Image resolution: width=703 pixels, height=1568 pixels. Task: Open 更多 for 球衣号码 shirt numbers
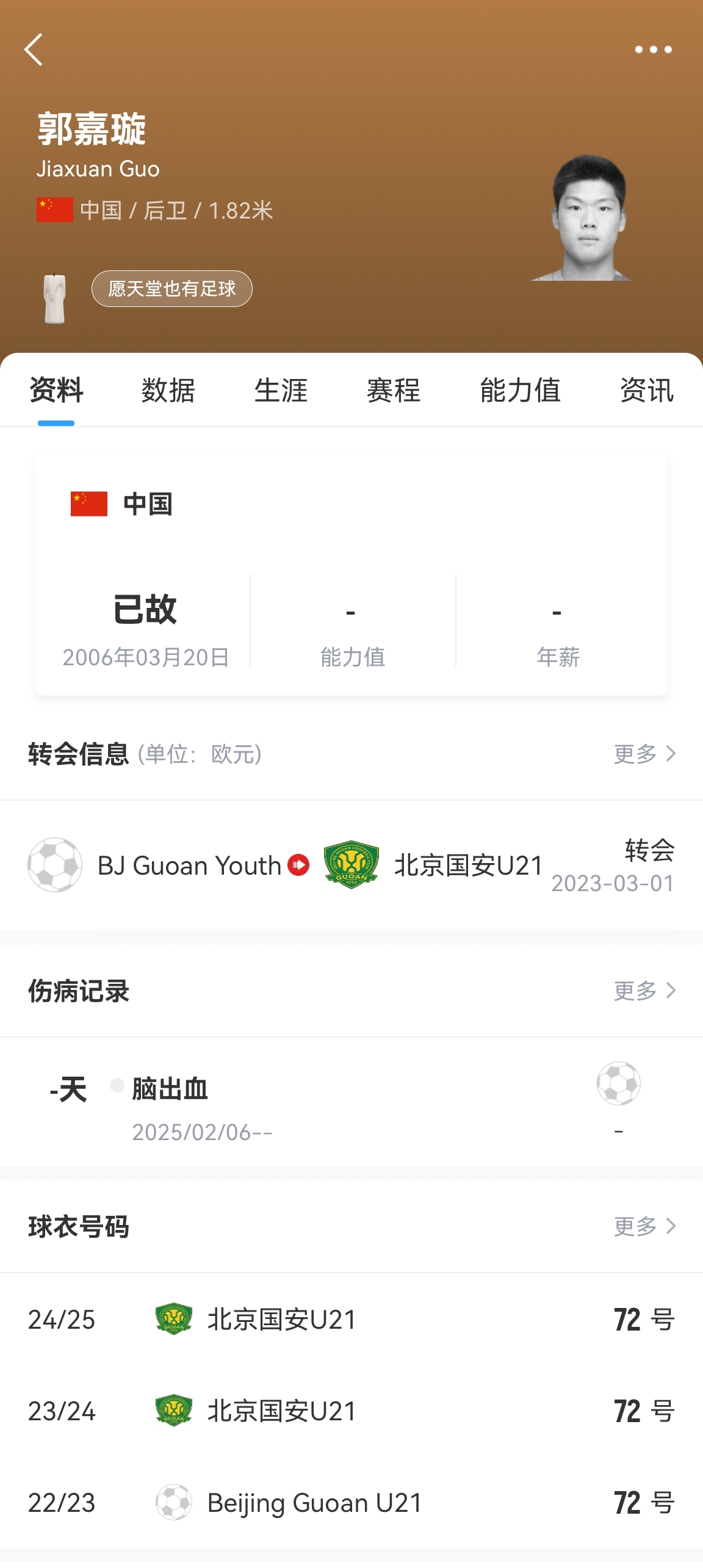(x=644, y=1226)
